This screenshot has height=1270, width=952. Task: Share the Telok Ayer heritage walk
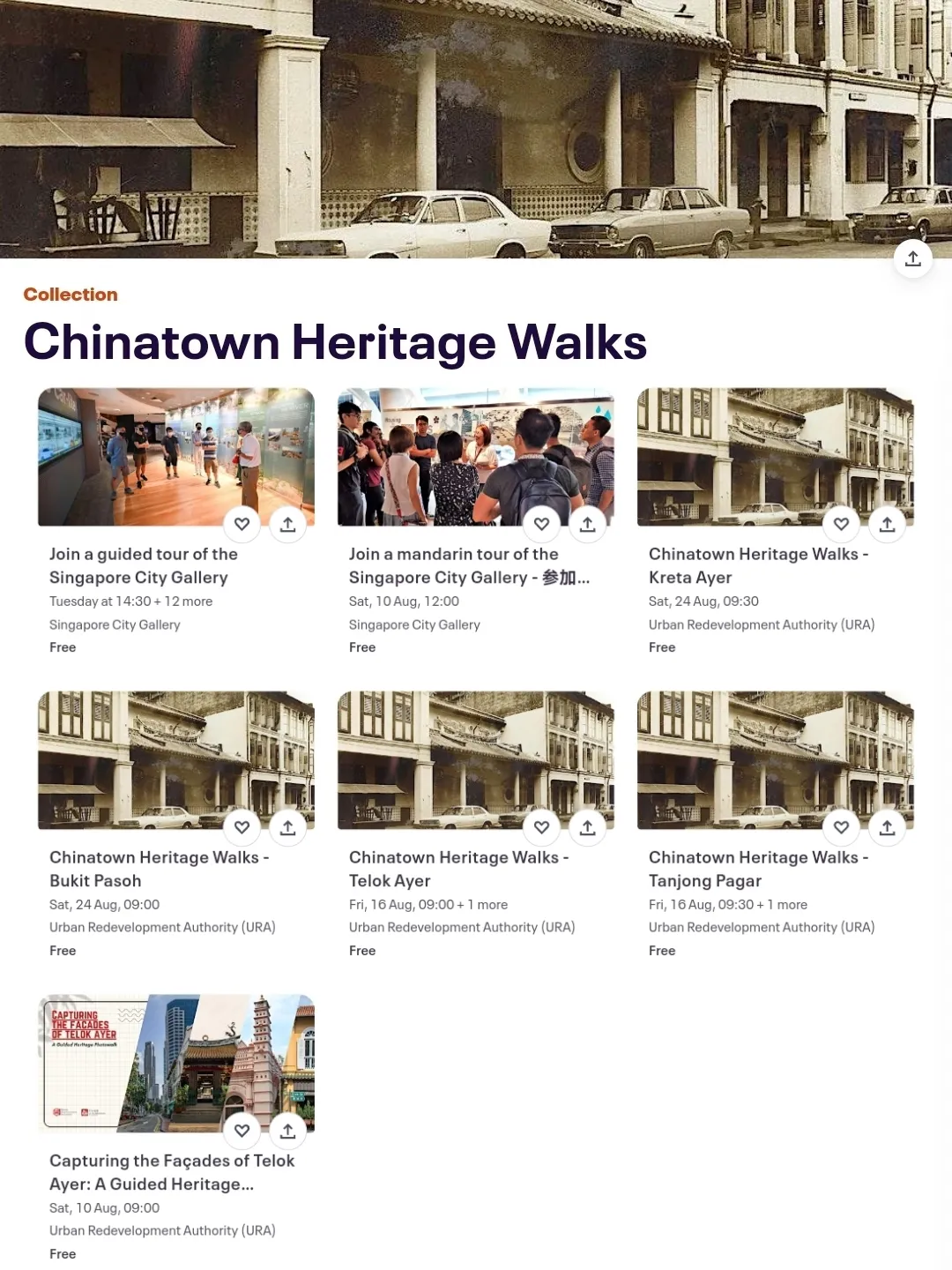click(x=587, y=828)
